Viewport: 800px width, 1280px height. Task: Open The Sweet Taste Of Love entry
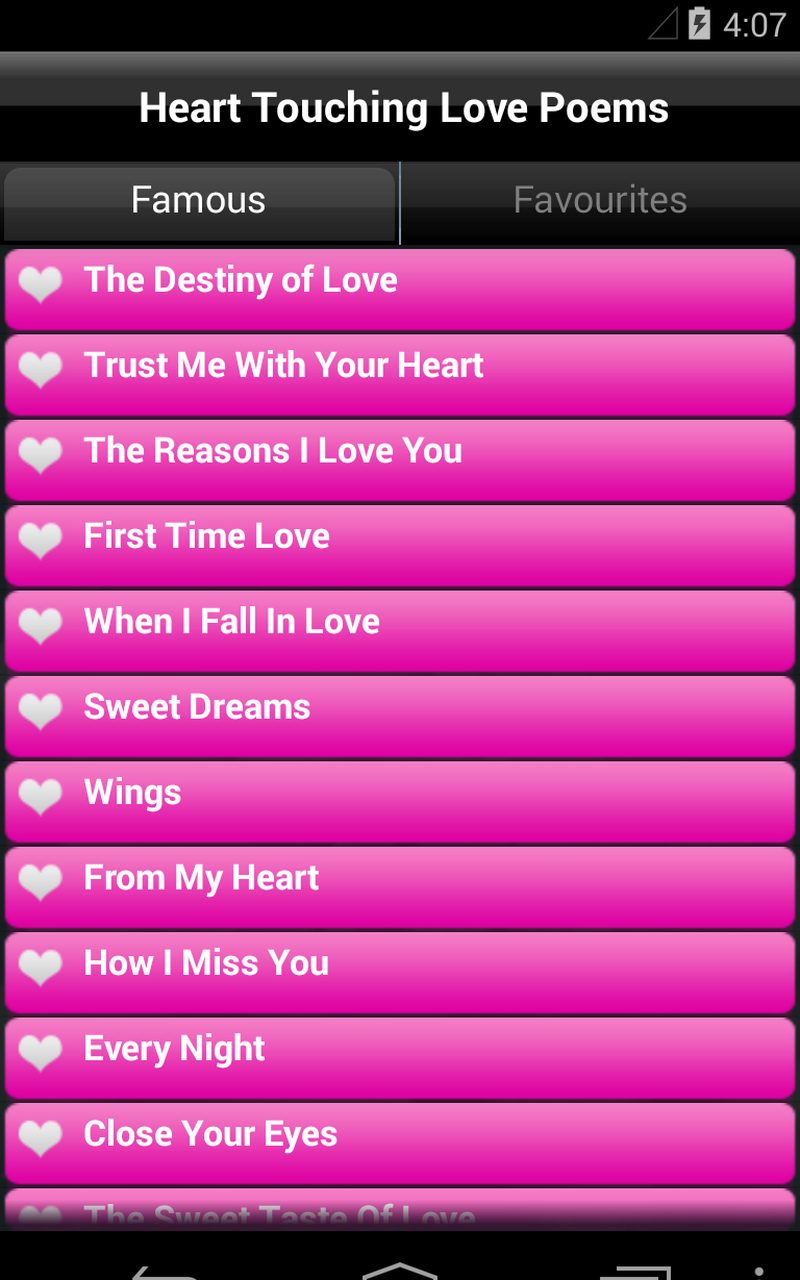click(400, 1213)
